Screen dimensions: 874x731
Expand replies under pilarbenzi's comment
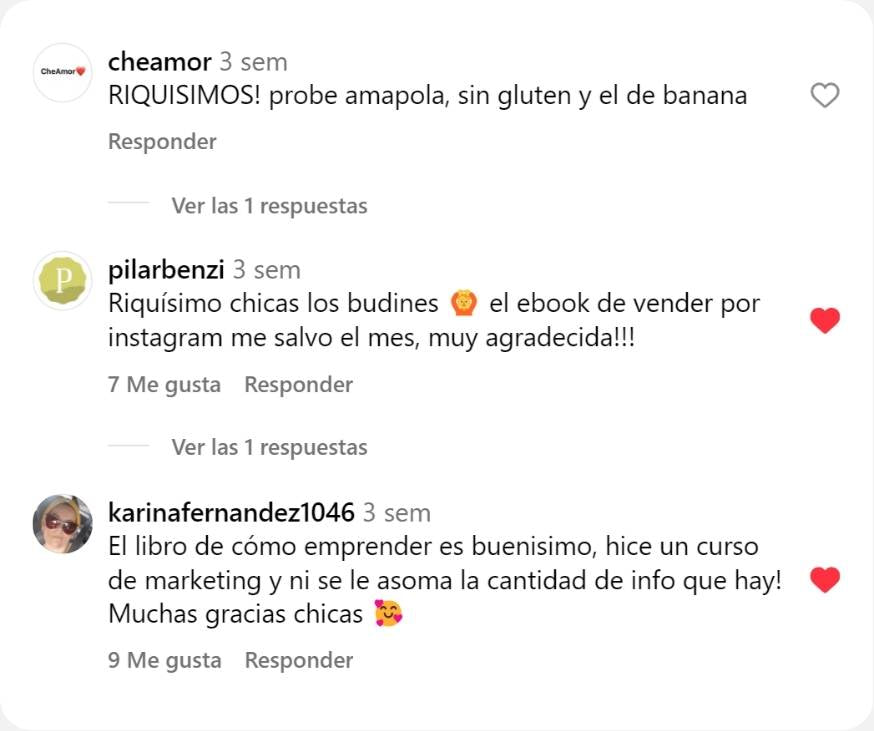click(269, 447)
